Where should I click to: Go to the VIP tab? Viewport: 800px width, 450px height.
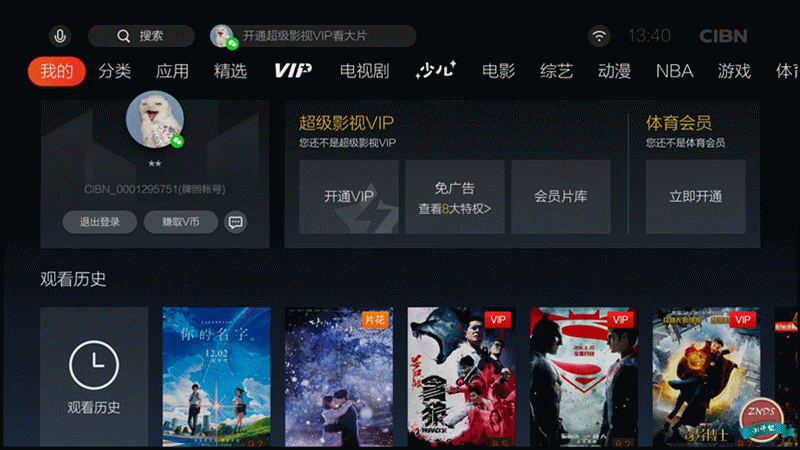(x=293, y=71)
